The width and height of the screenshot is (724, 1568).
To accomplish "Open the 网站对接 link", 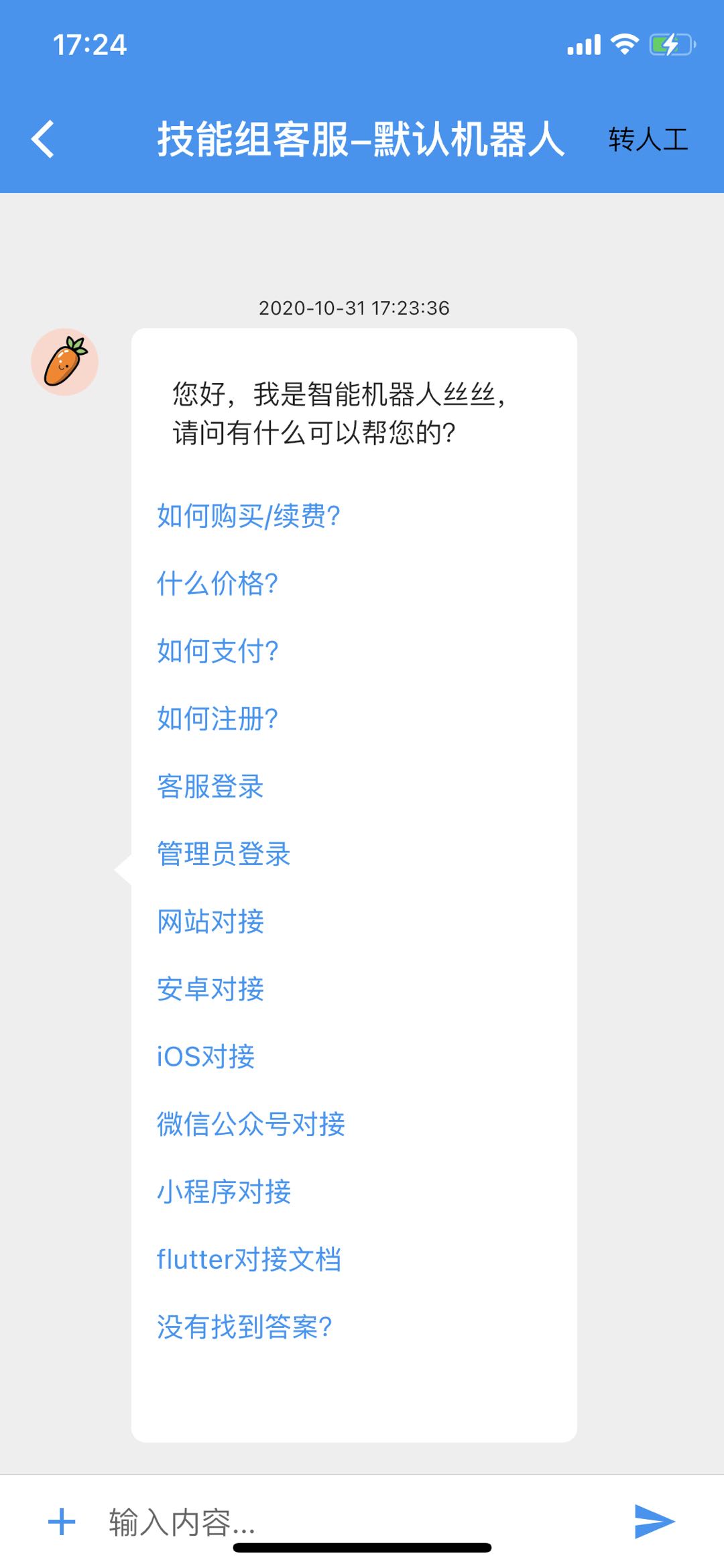I will 210,921.
